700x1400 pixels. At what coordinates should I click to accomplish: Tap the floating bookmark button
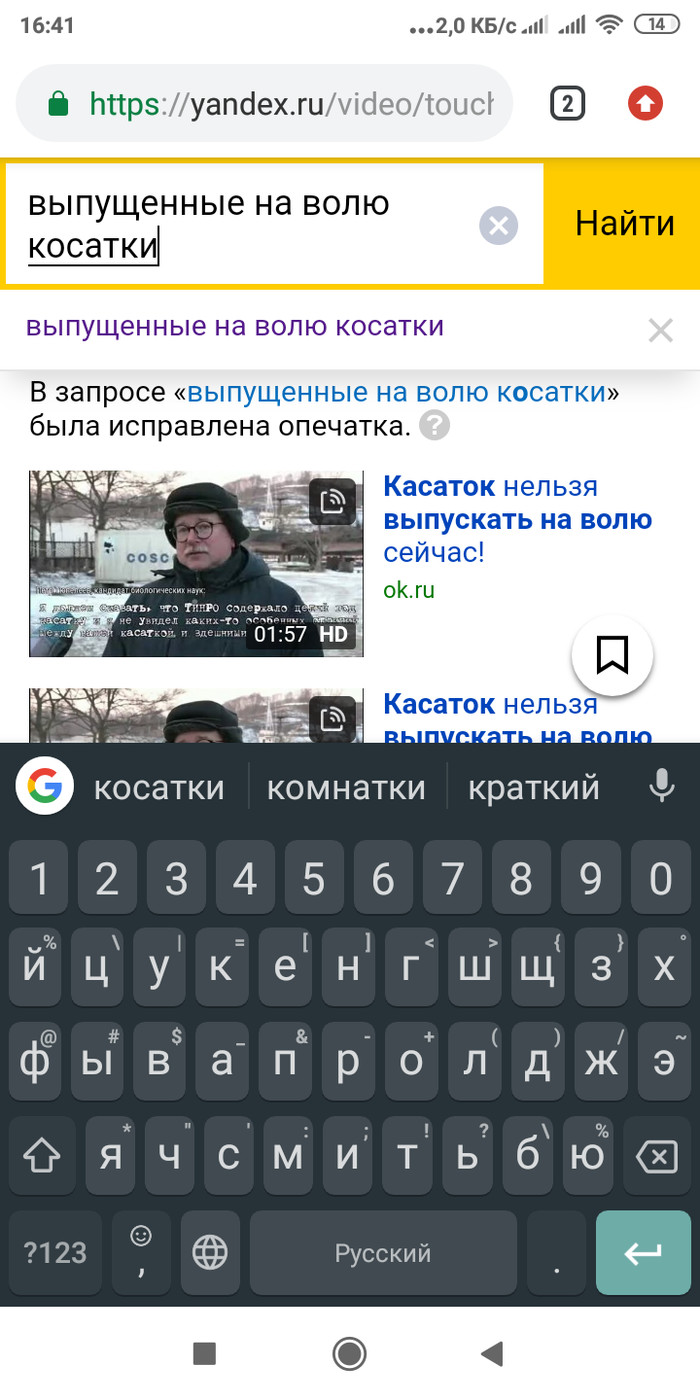click(x=612, y=655)
